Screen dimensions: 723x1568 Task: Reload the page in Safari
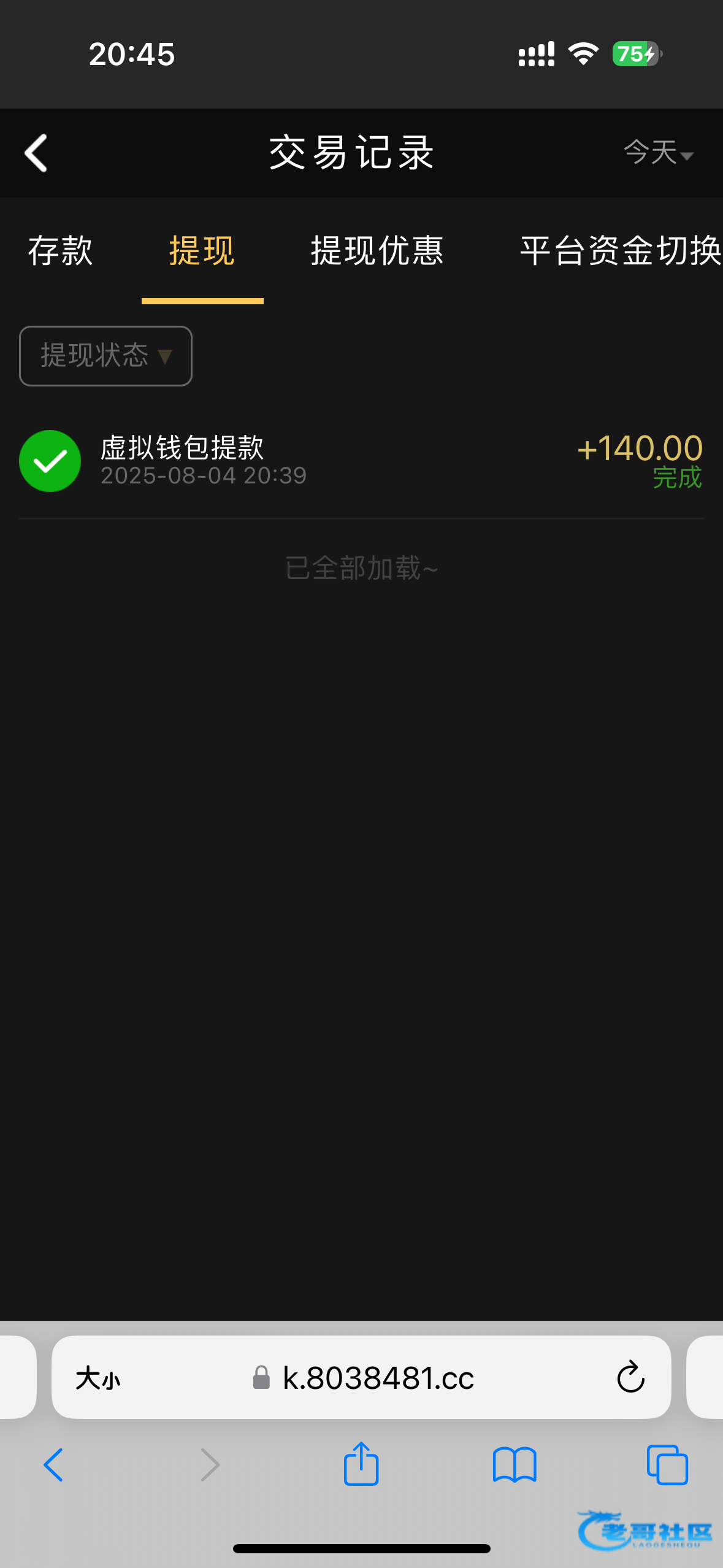[x=630, y=1378]
